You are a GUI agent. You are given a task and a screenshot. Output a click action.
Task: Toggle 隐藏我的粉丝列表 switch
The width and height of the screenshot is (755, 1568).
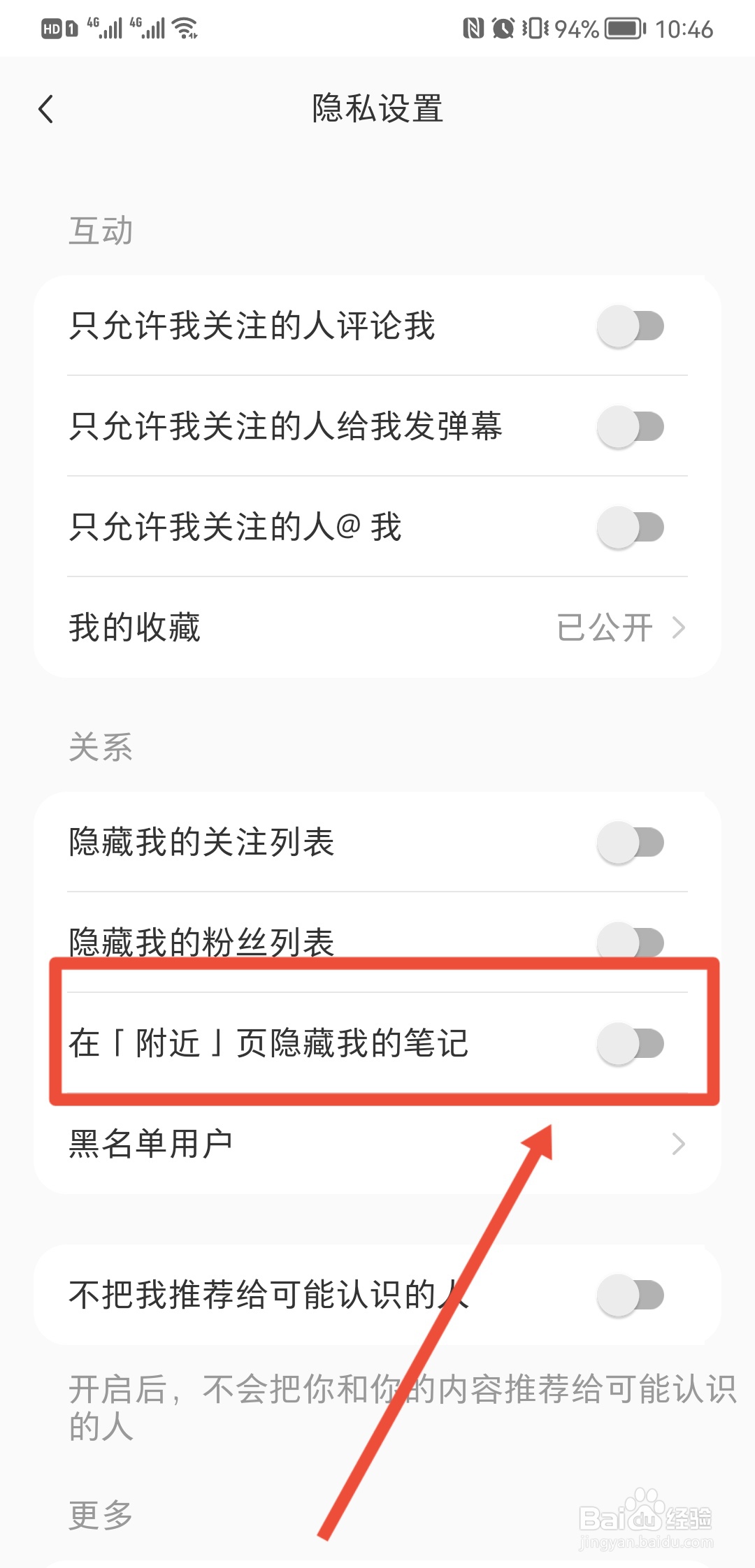click(629, 941)
